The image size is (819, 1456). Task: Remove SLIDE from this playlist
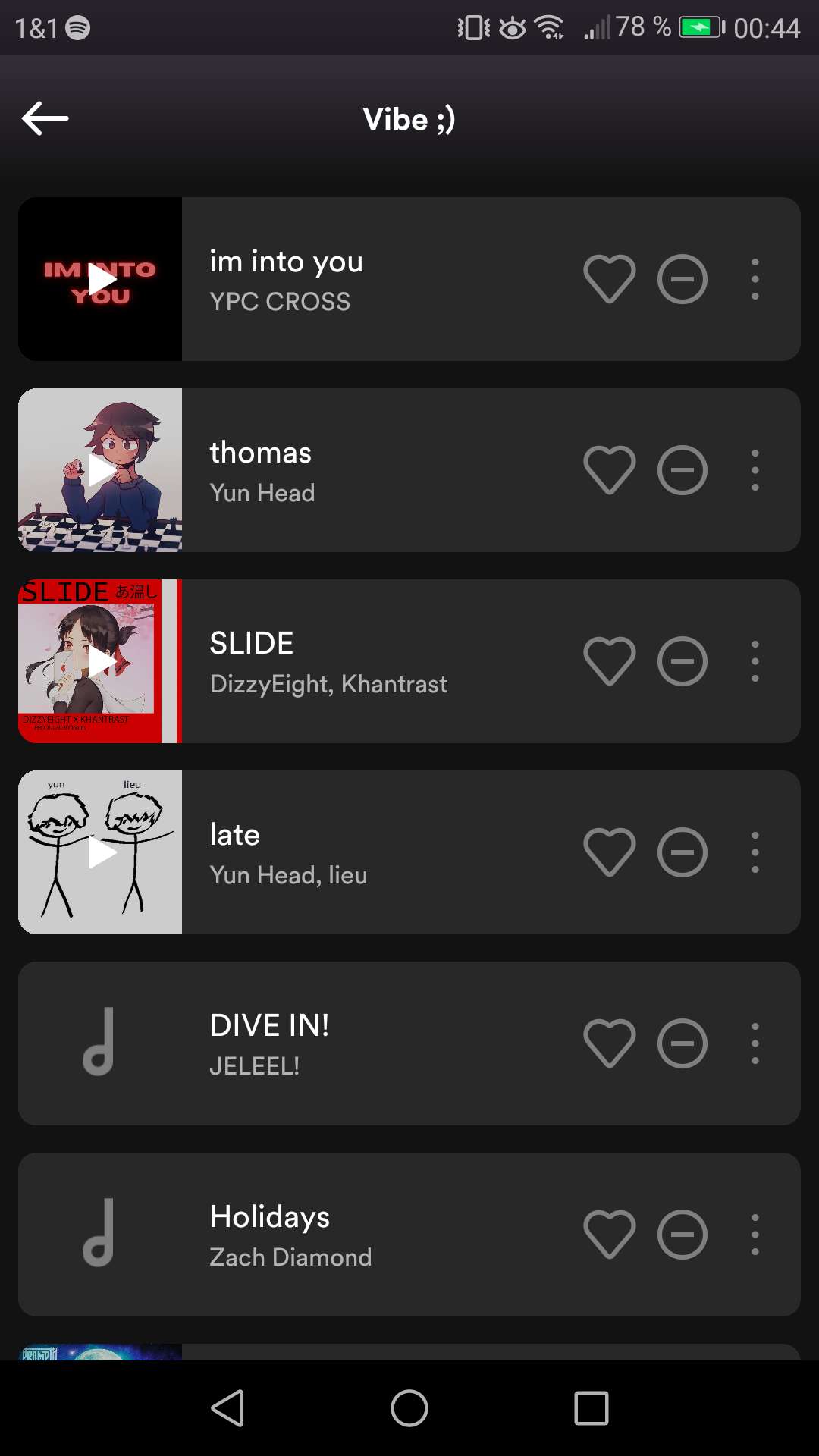coord(682,661)
